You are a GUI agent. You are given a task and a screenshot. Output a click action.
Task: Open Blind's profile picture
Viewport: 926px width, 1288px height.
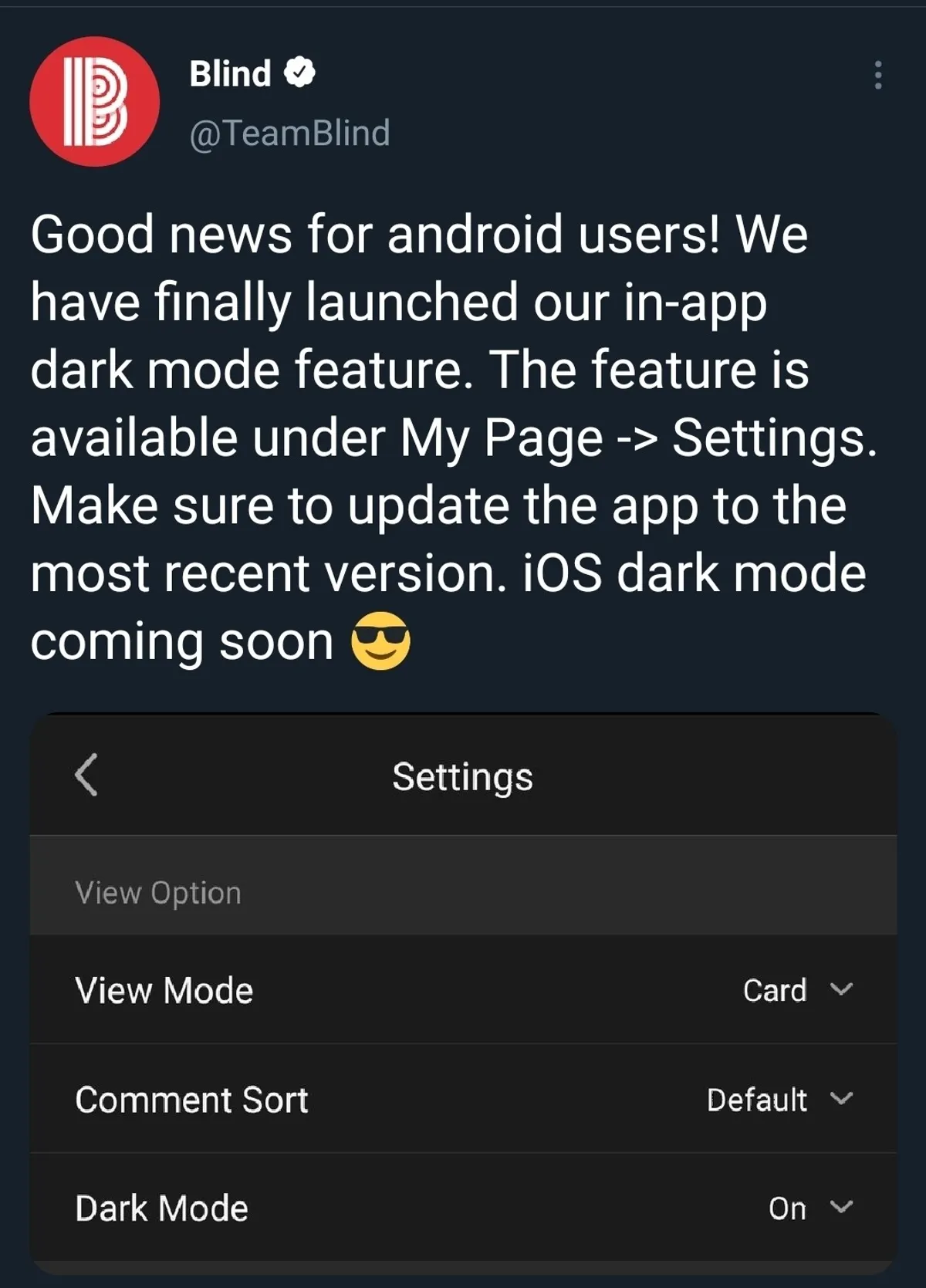coord(95,101)
